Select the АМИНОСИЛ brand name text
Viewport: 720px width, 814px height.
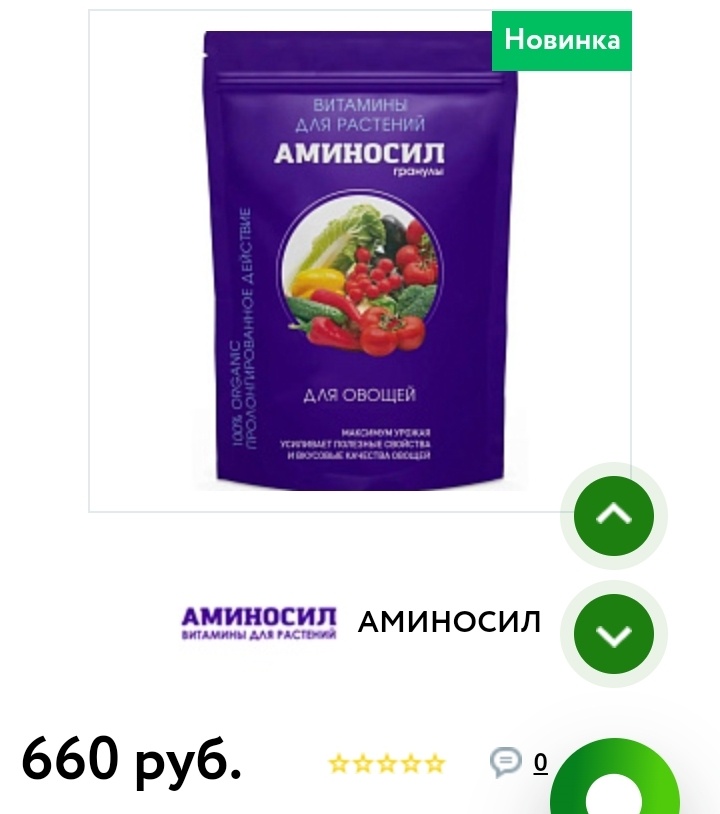(x=449, y=621)
